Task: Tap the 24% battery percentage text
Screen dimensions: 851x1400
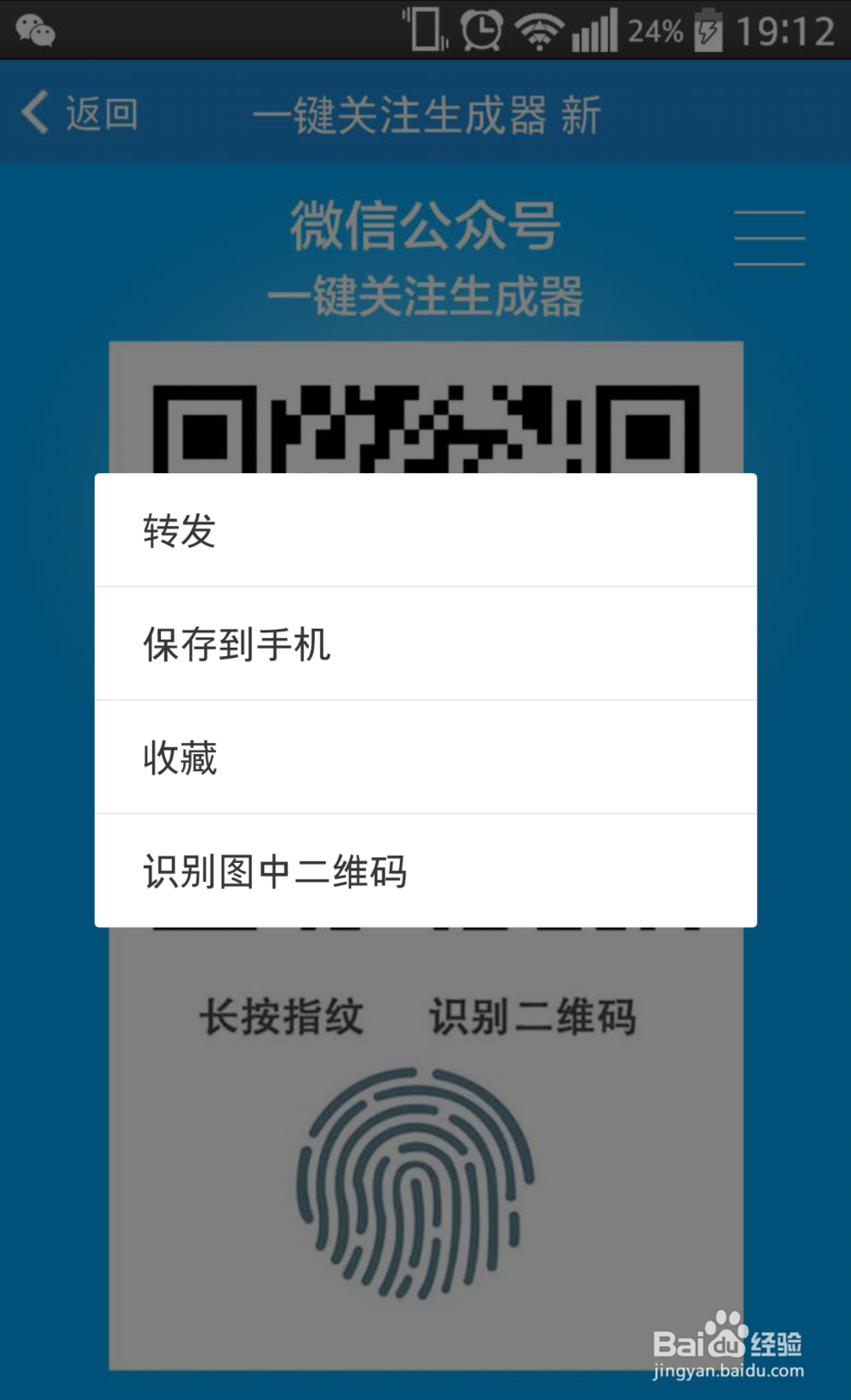Action: [655, 28]
